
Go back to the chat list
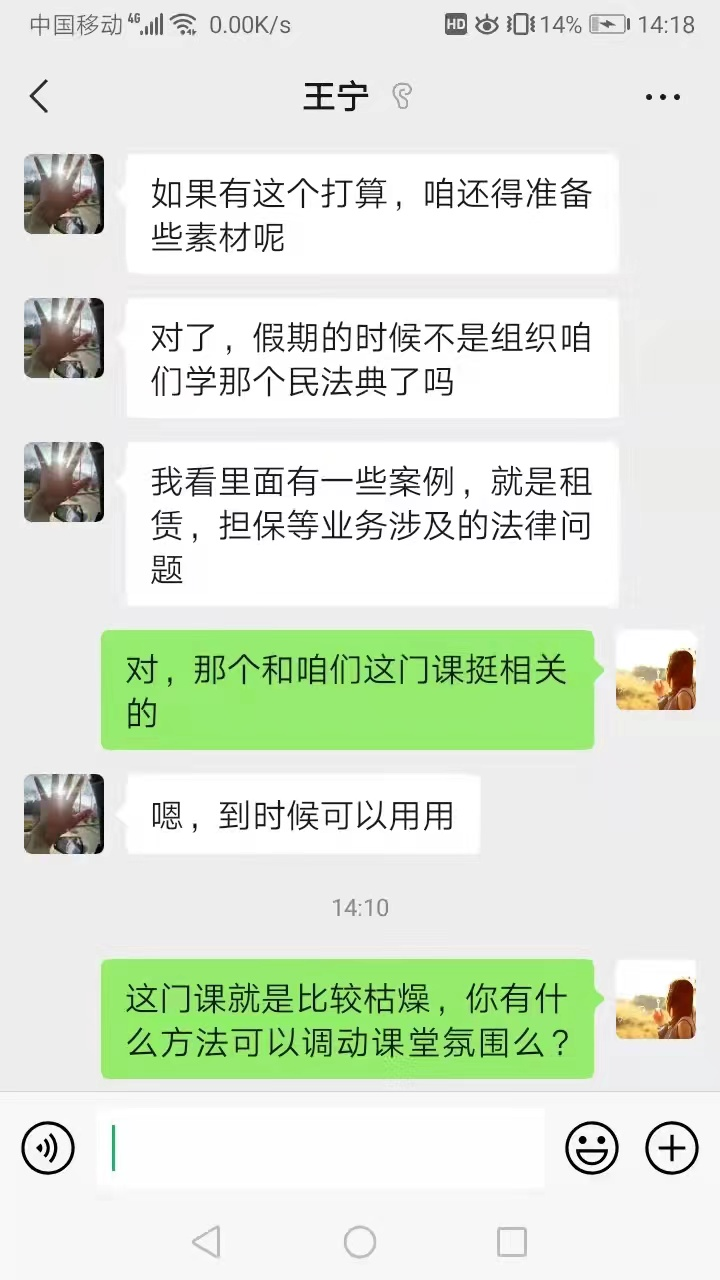pos(39,97)
